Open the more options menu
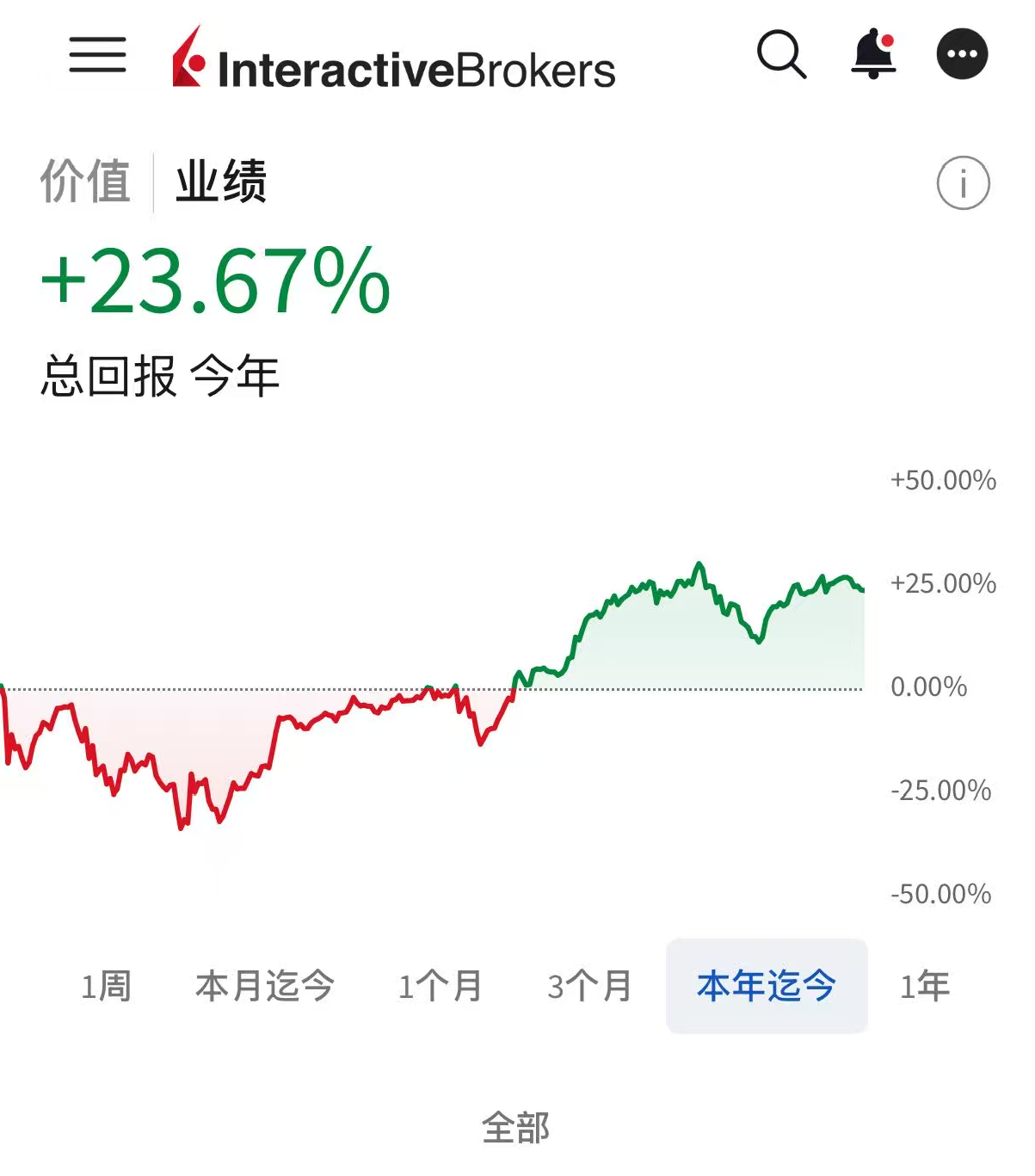This screenshot has height=1176, width=1035. (x=962, y=55)
